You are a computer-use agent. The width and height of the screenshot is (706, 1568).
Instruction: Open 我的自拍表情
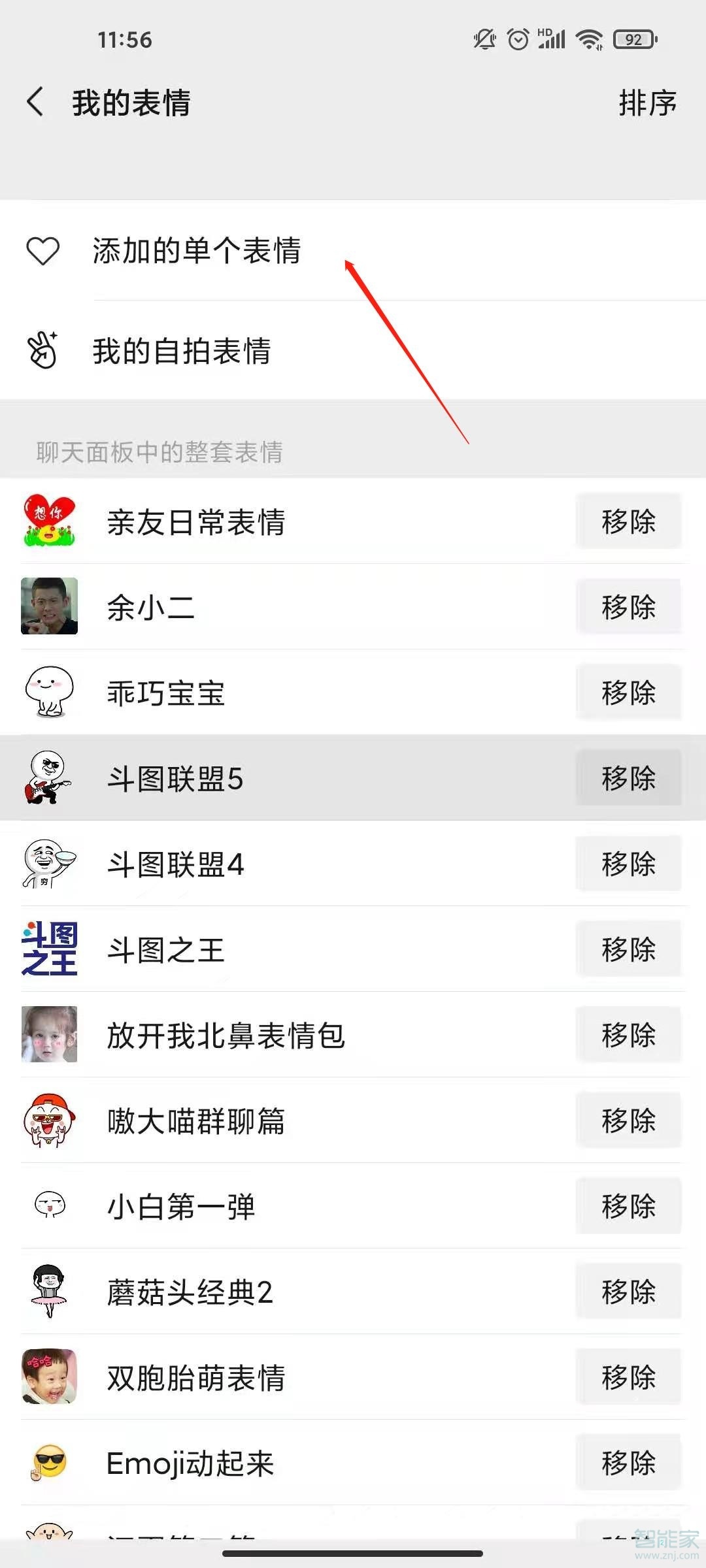[x=182, y=351]
